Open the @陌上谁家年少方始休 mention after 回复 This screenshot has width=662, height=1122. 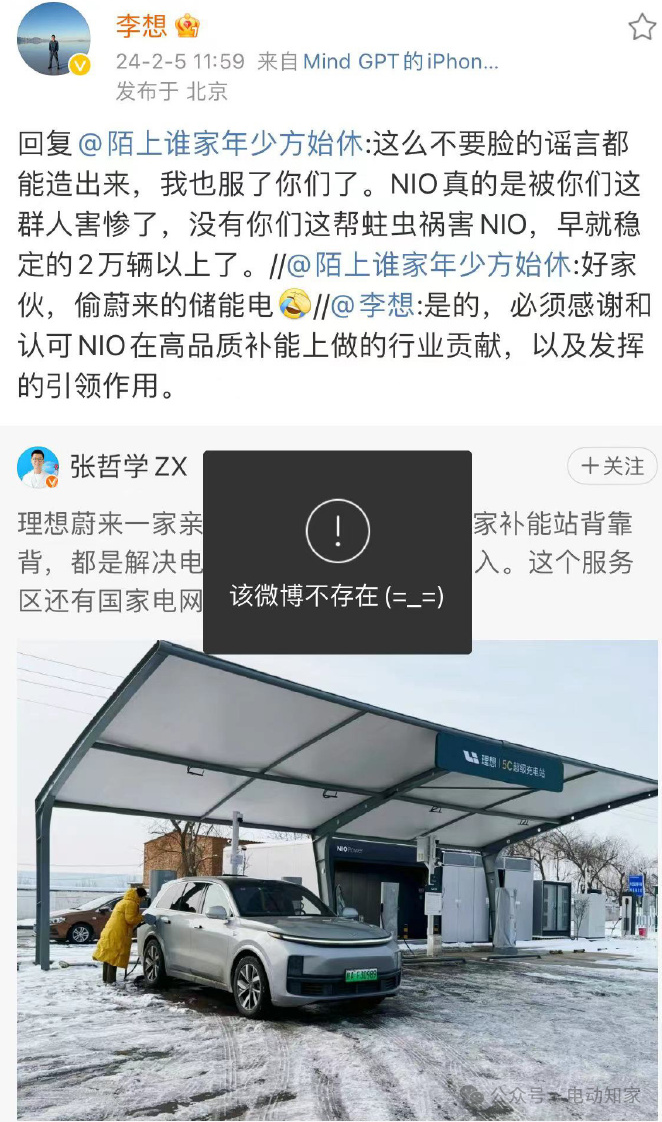(x=220, y=144)
